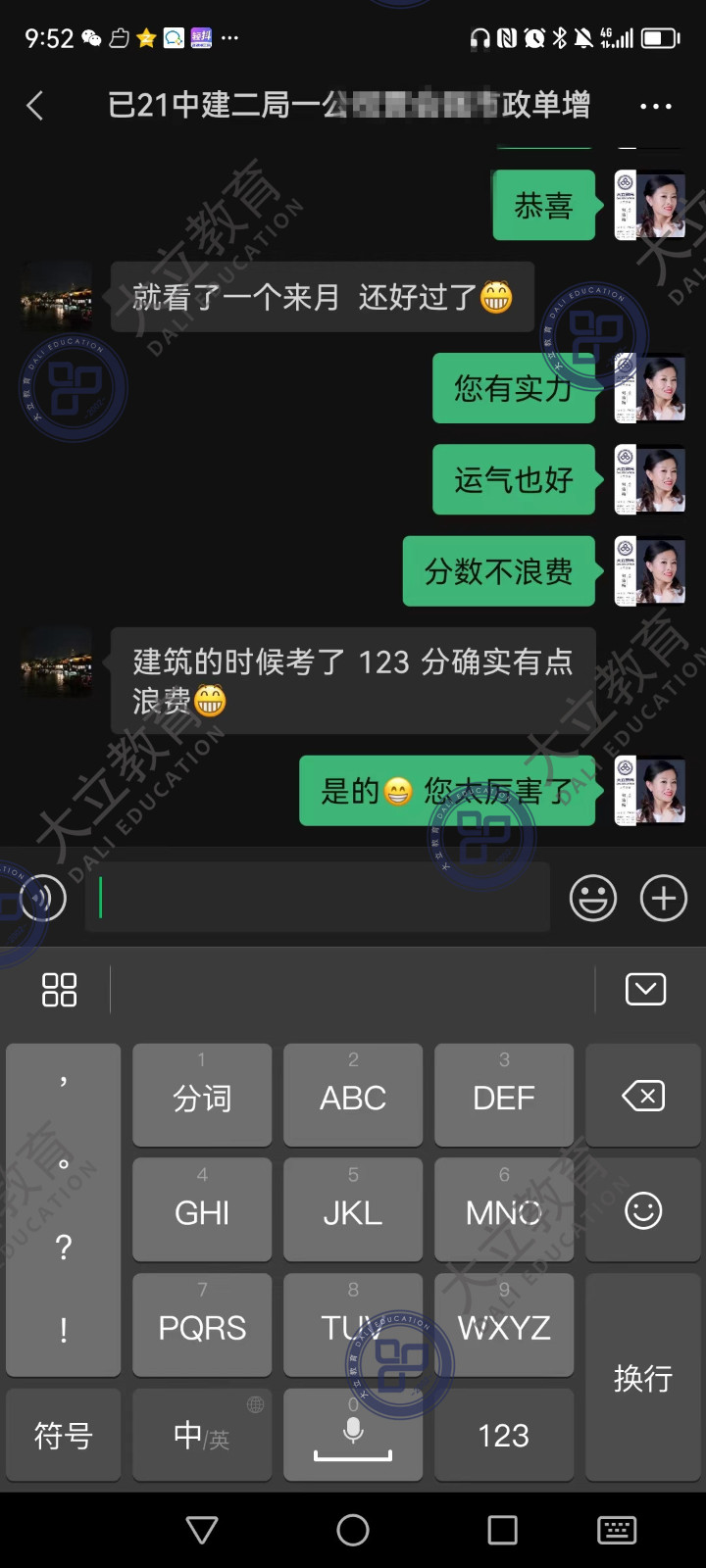Open the plus attachments menu
This screenshot has width=706, height=1568.
point(664,898)
